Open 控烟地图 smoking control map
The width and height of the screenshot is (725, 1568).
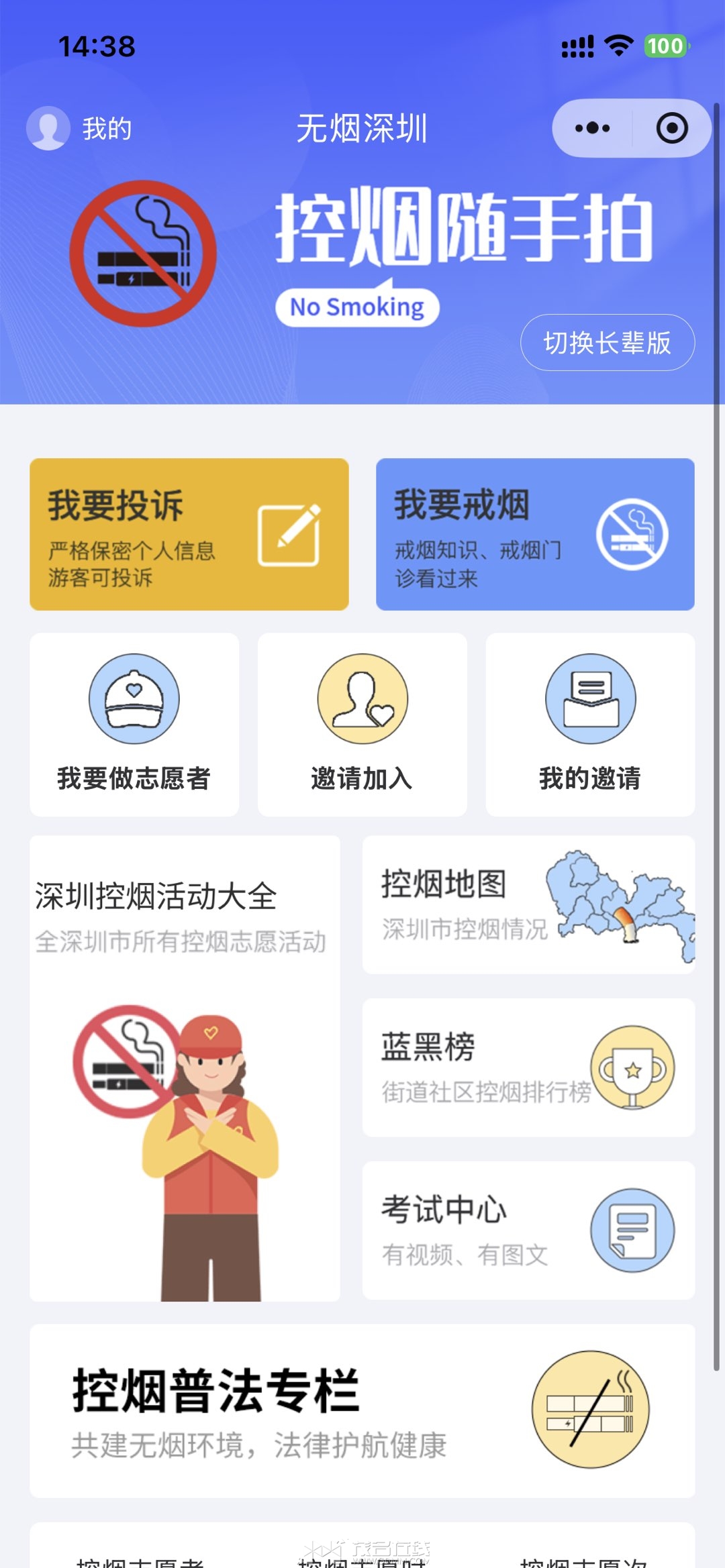[528, 904]
